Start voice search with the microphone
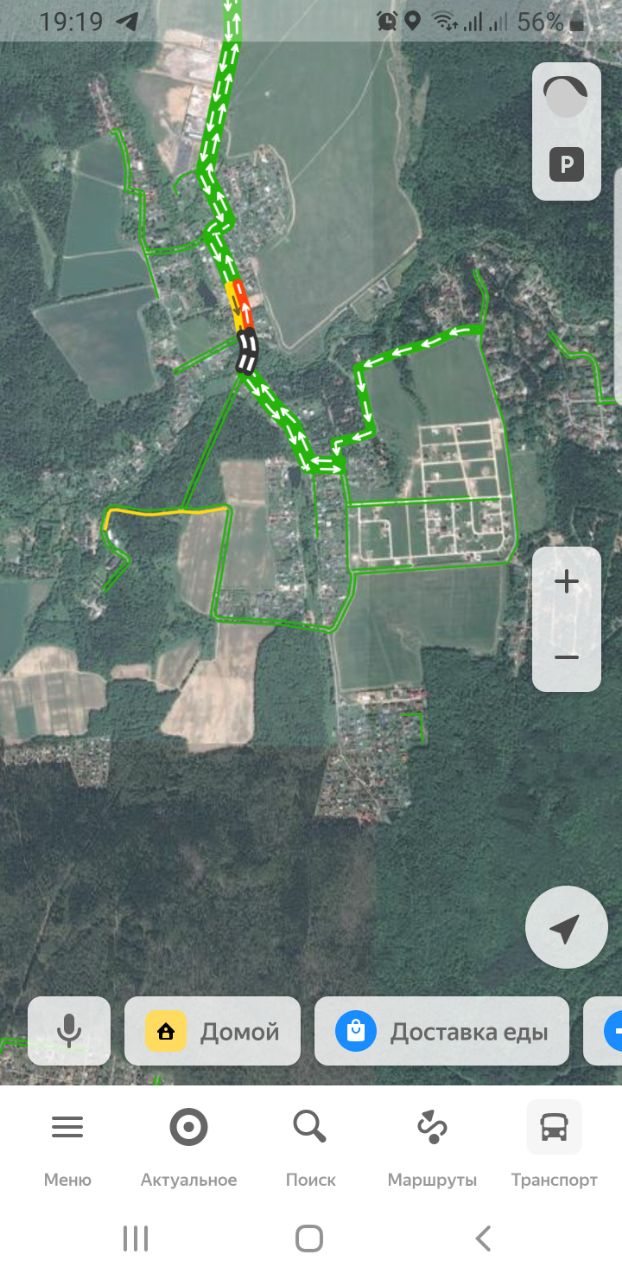This screenshot has height=1280, width=622. tap(69, 1031)
